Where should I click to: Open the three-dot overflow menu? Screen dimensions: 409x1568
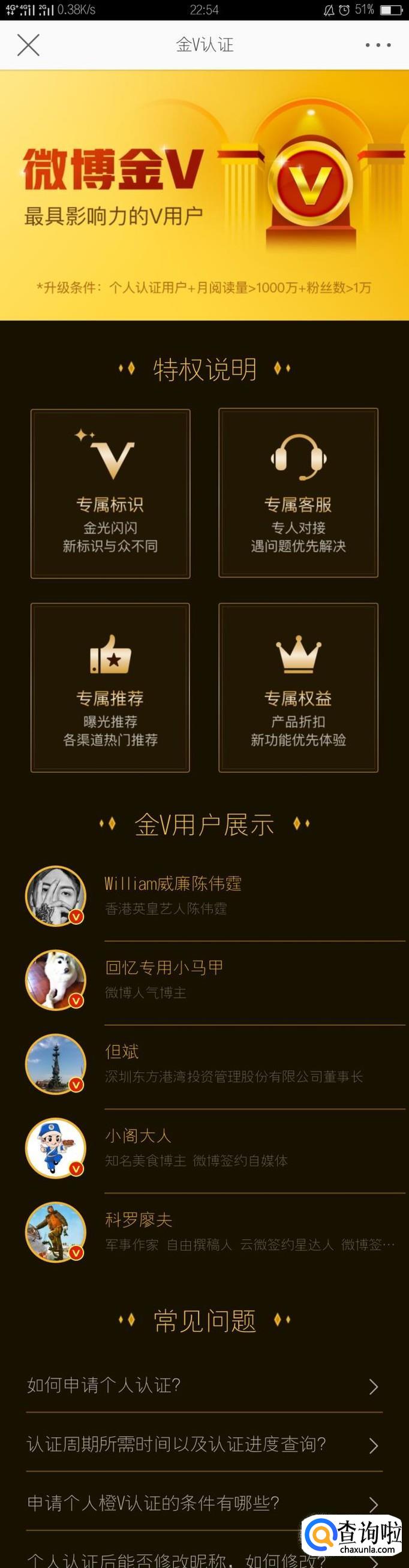coord(378,45)
